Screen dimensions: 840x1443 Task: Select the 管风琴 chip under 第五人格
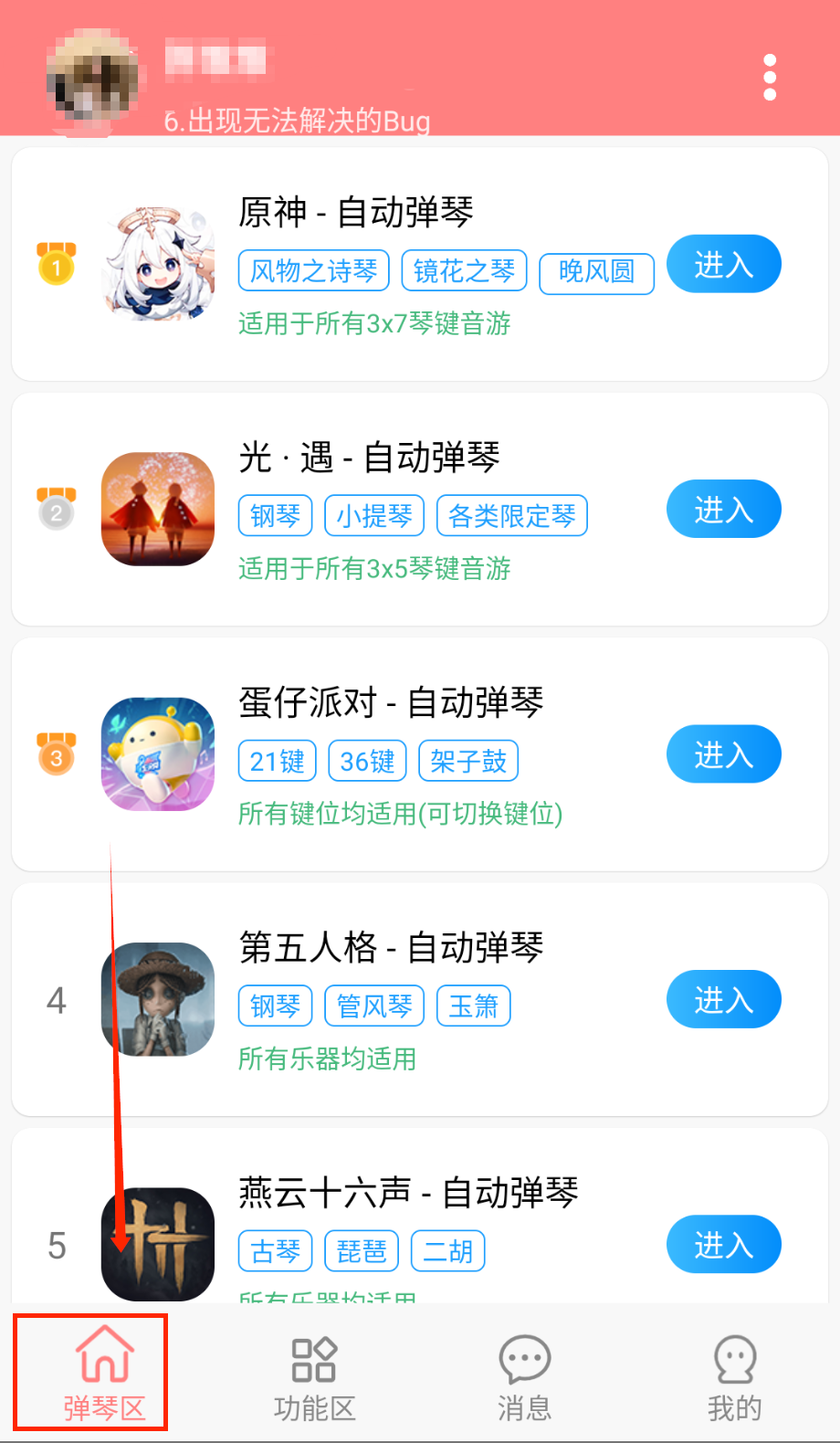(x=374, y=1006)
